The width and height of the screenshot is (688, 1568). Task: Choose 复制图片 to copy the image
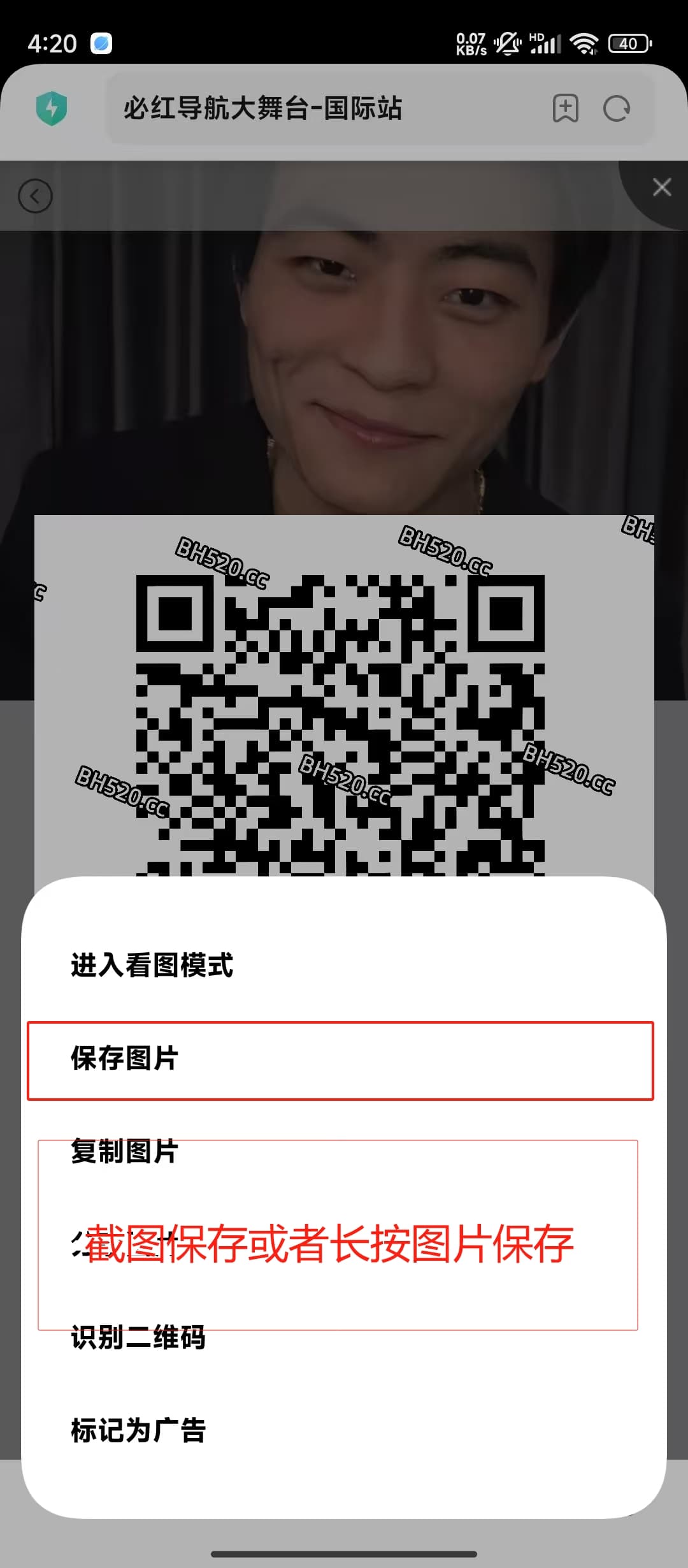pyautogui.click(x=124, y=1151)
